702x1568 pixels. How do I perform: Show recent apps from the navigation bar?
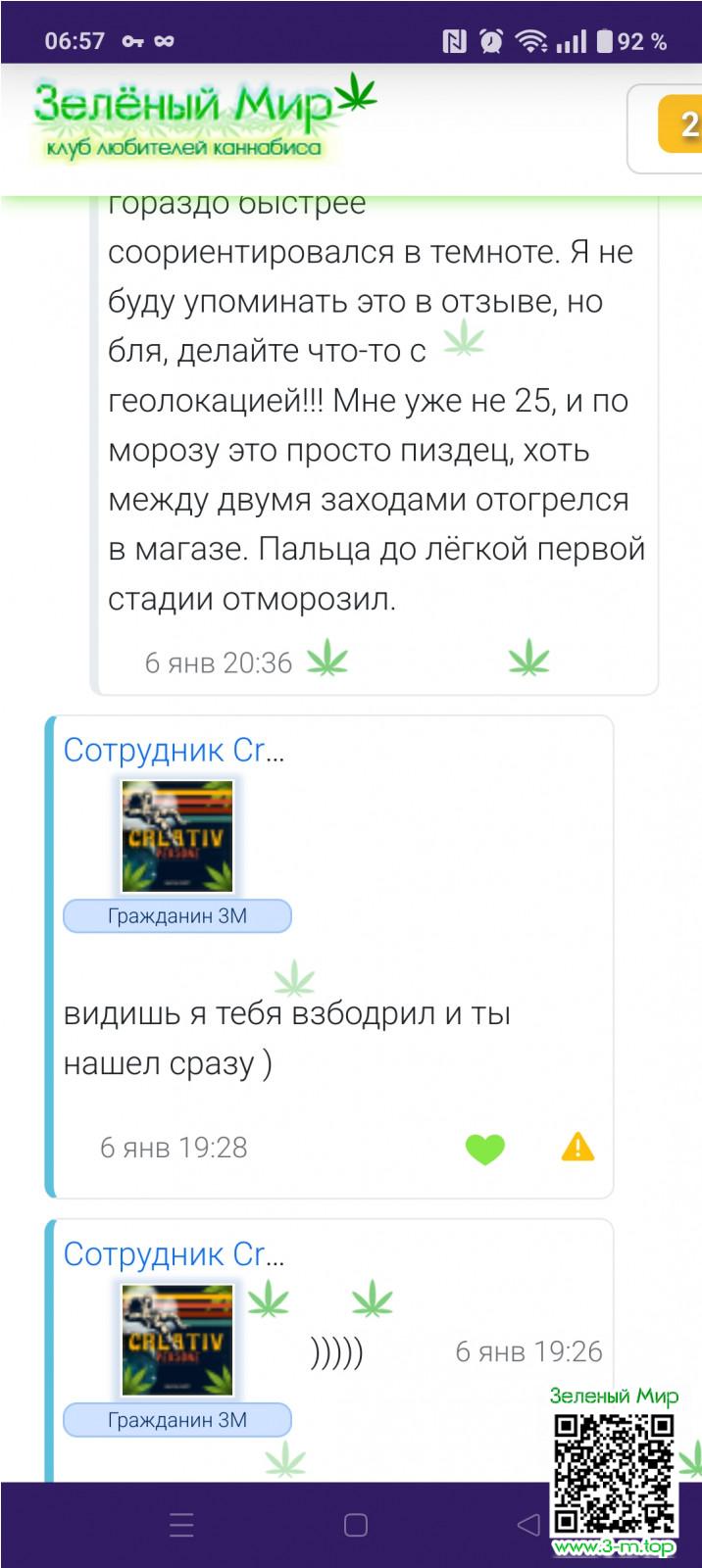pos(181,1525)
